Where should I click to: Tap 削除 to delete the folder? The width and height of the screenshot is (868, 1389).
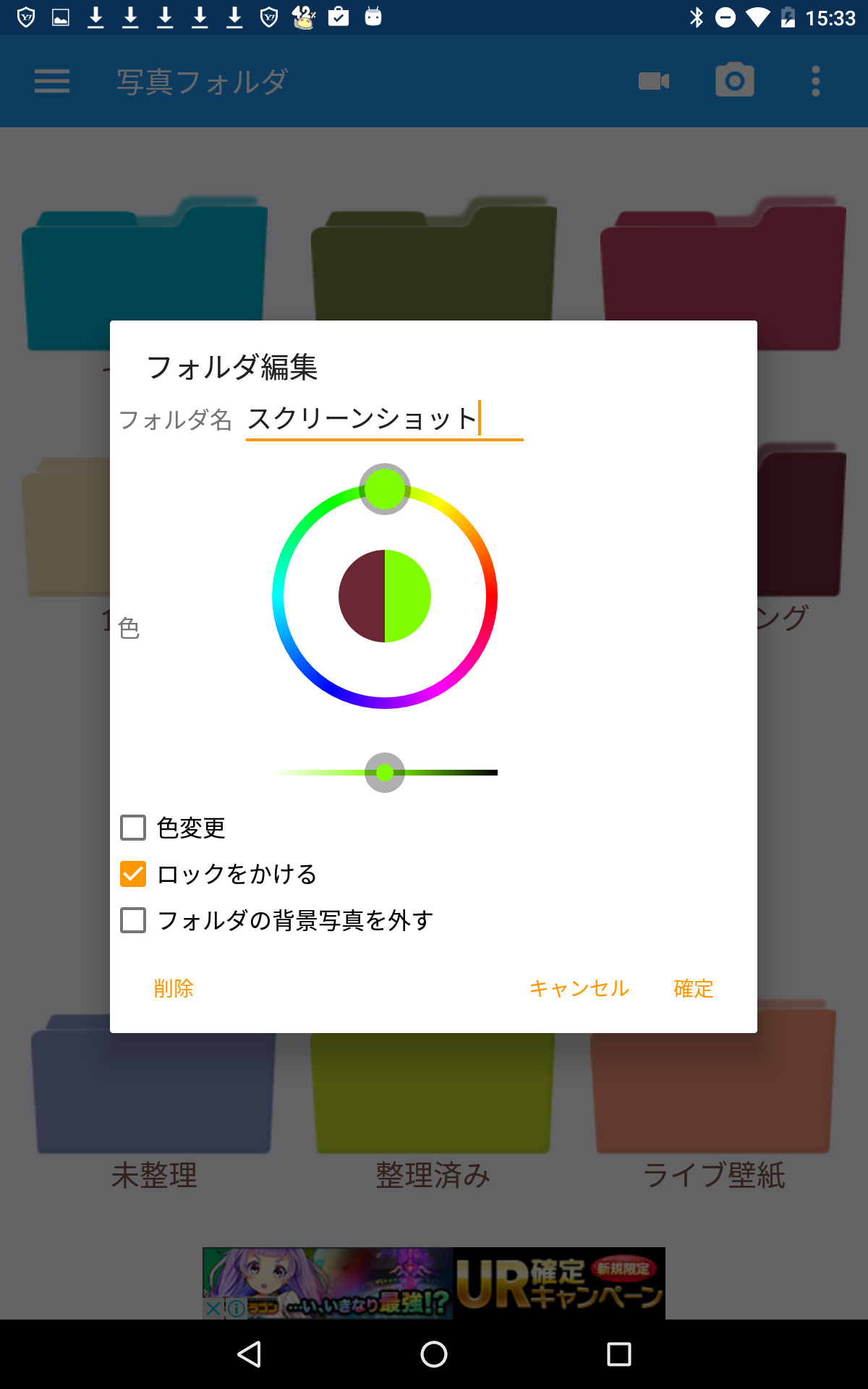[174, 988]
